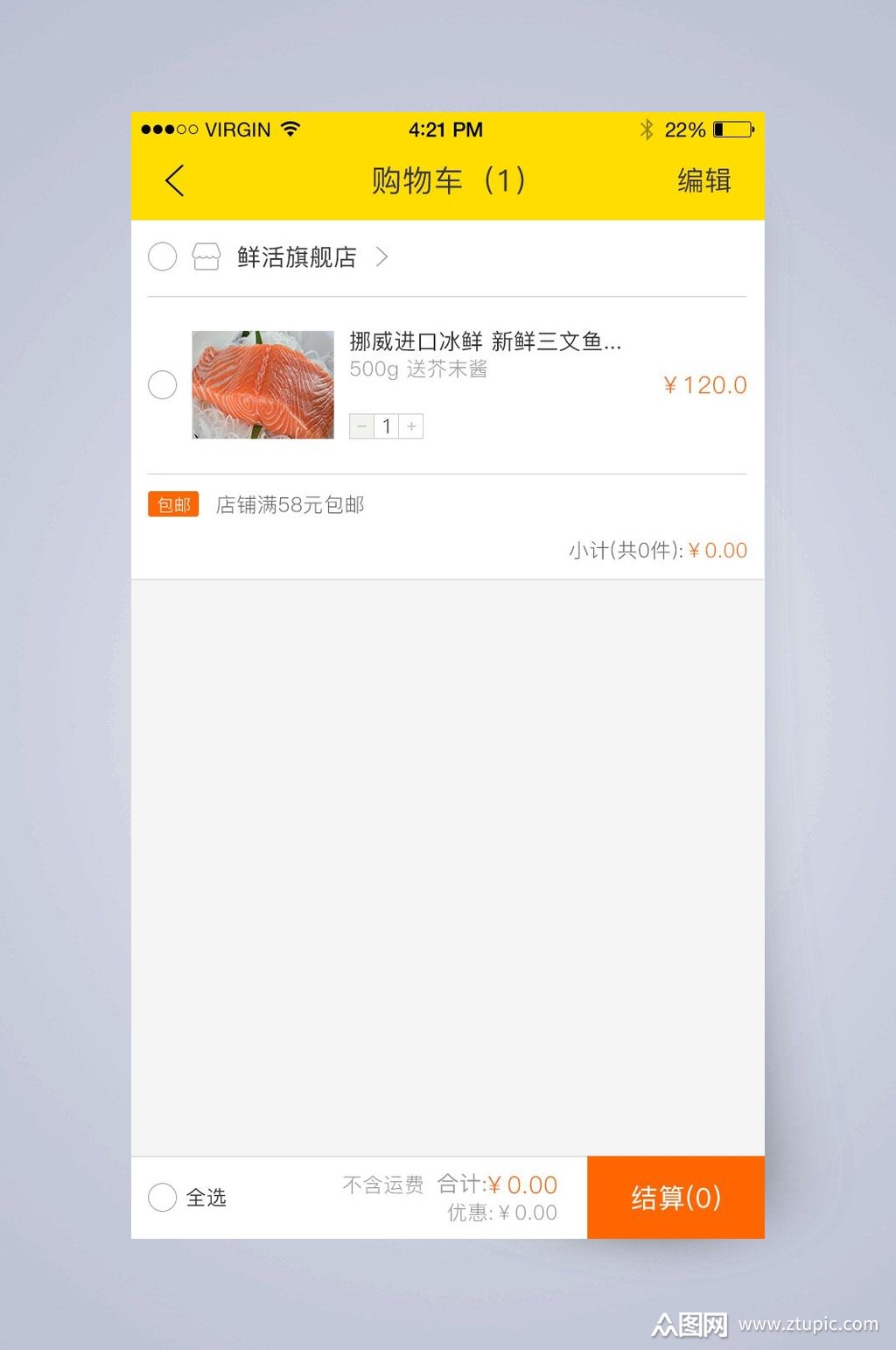Screen dimensions: 896x1350
Task: Open the salmon product image
Action: click(263, 385)
